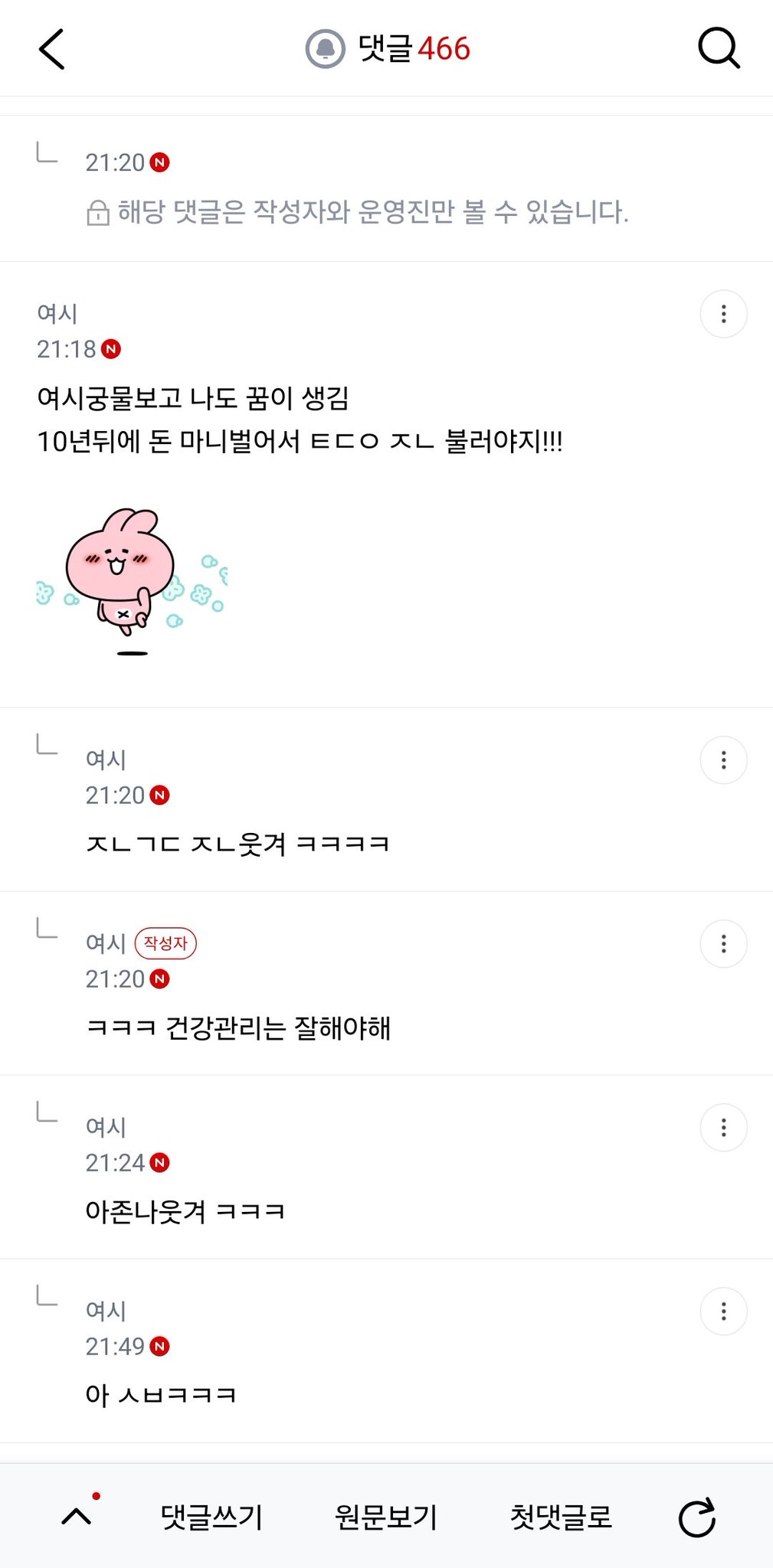Viewport: 773px width, 1568px height.
Task: Toggle the comment notification bell
Action: [x=326, y=49]
